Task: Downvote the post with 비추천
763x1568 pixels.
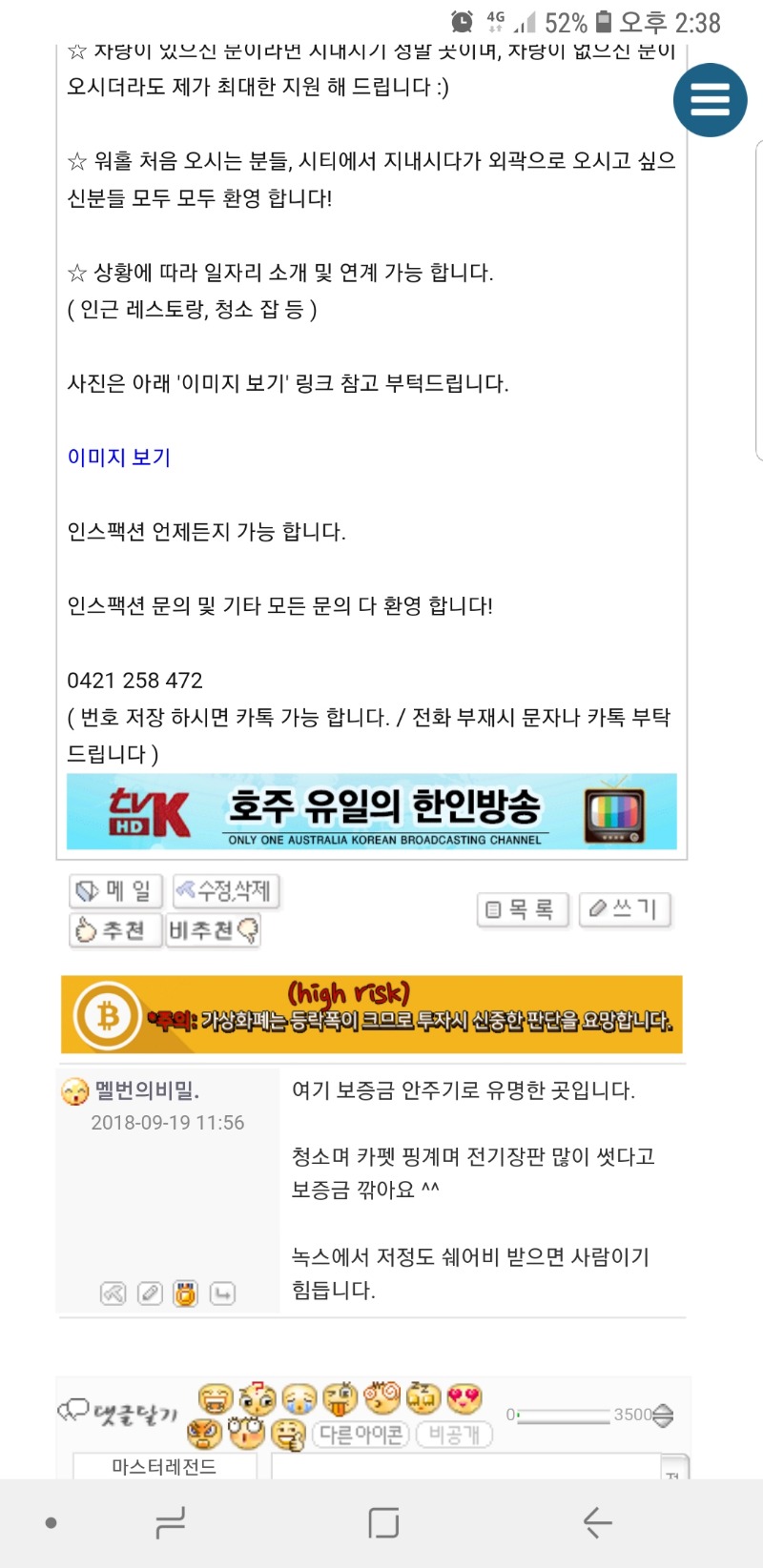Action: click(213, 930)
